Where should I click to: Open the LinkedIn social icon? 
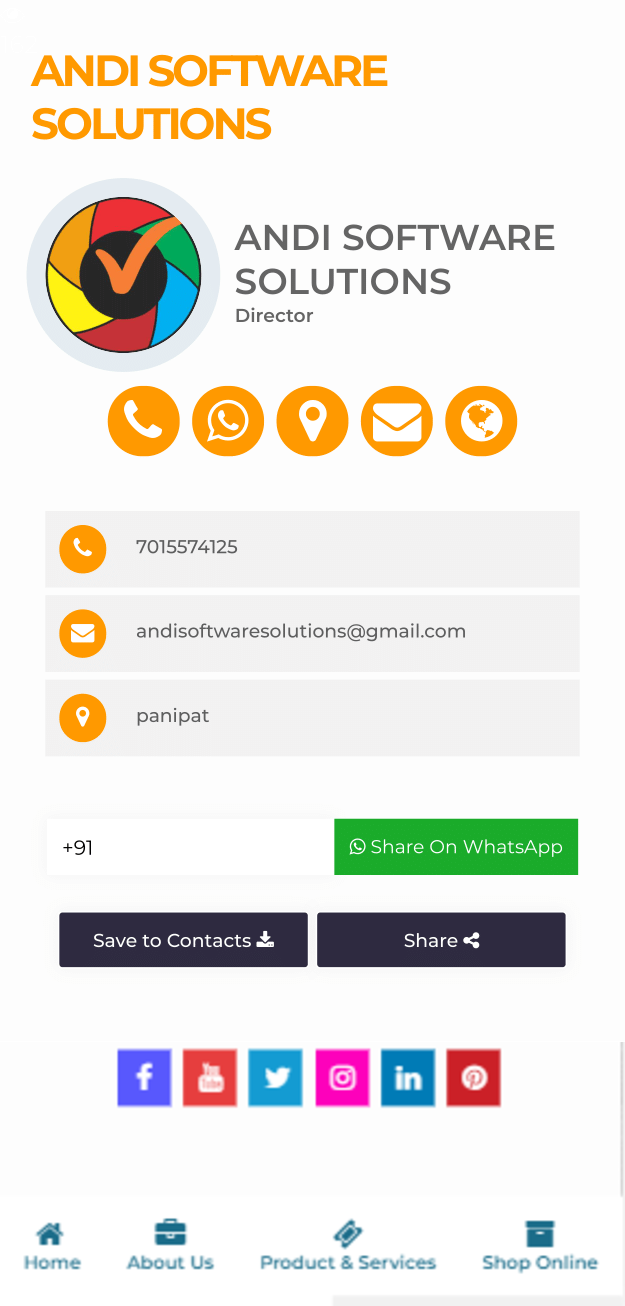pos(408,1077)
